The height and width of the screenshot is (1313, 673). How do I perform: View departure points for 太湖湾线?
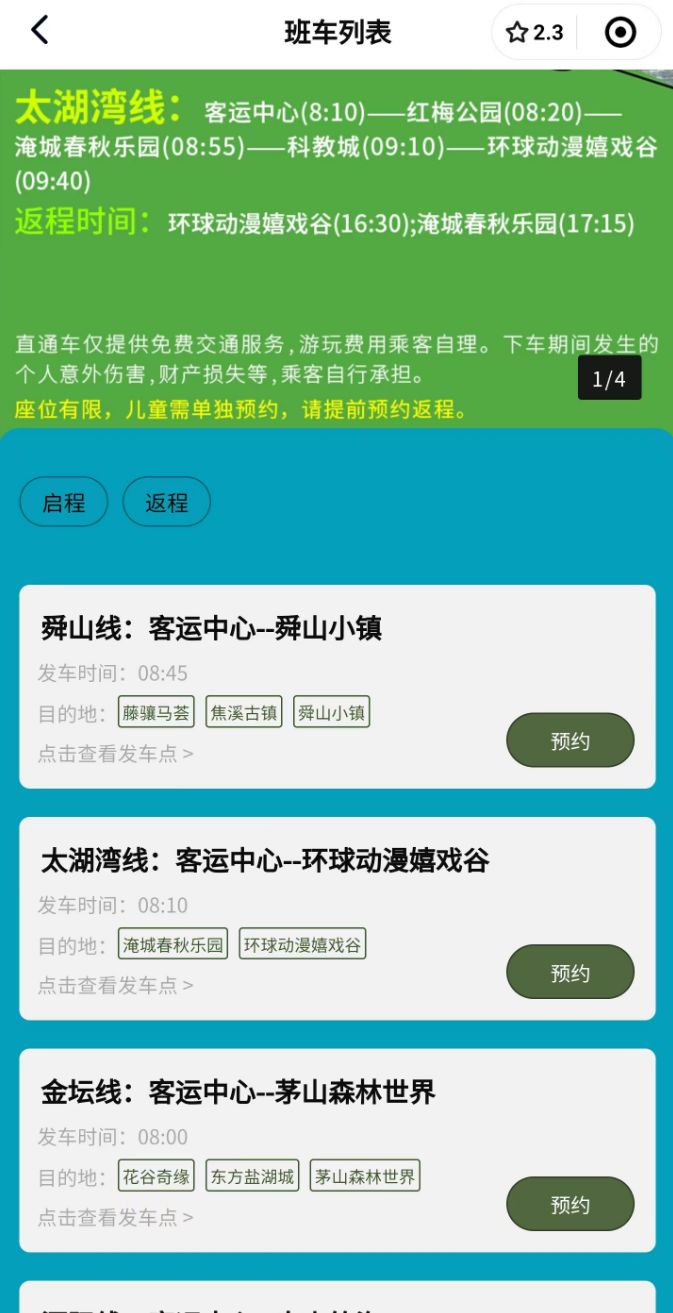116,986
